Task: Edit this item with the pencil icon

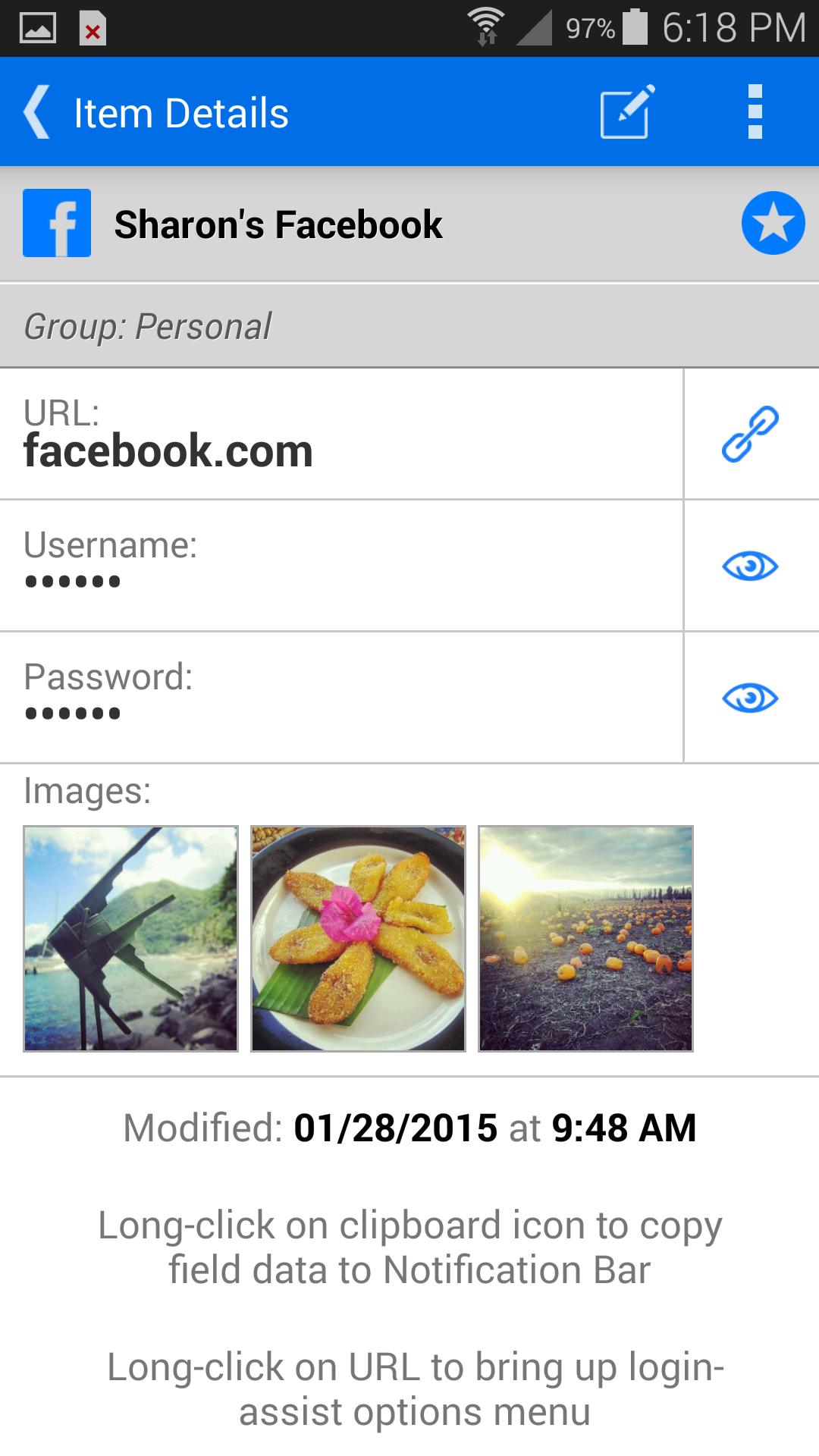Action: coord(626,112)
